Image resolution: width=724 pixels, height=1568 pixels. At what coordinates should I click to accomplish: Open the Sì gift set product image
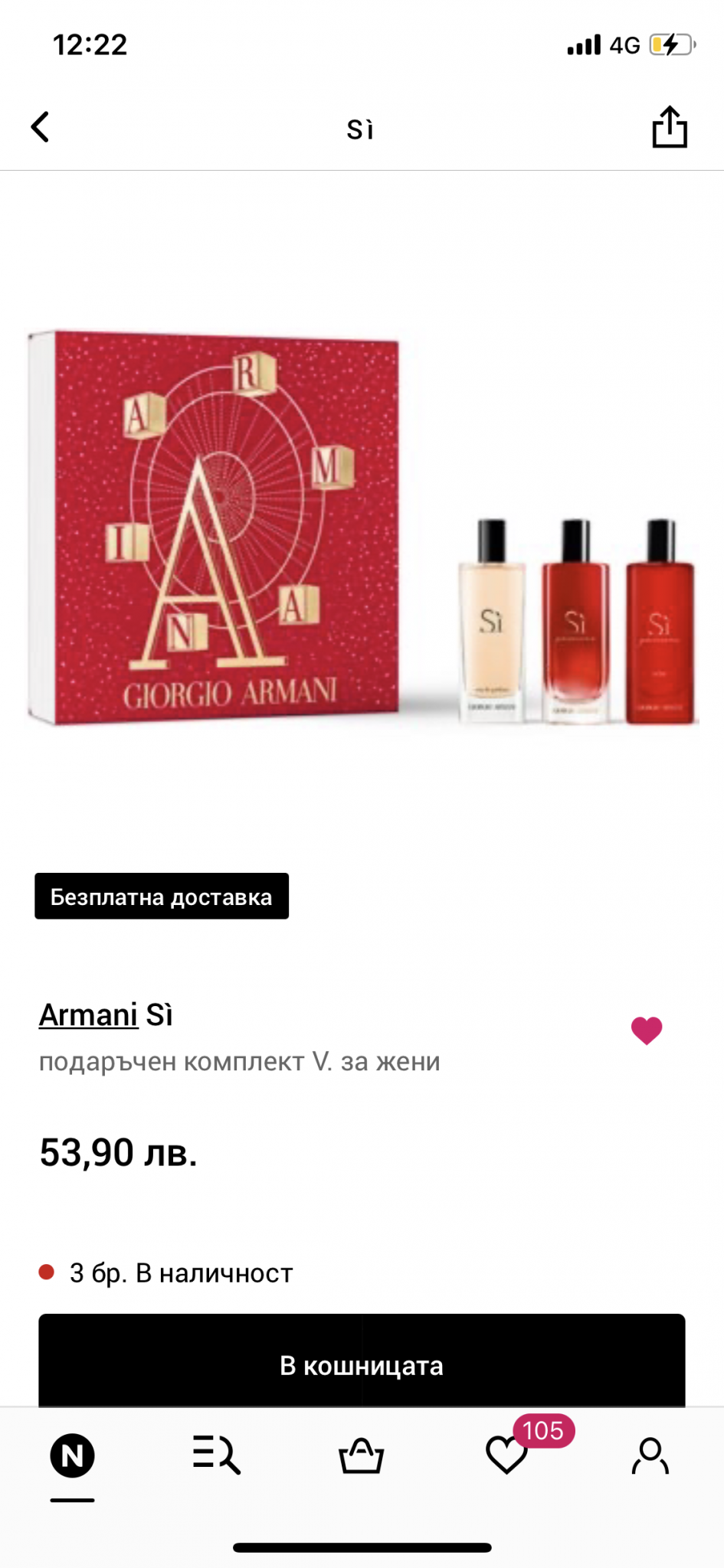pyautogui.click(x=362, y=528)
